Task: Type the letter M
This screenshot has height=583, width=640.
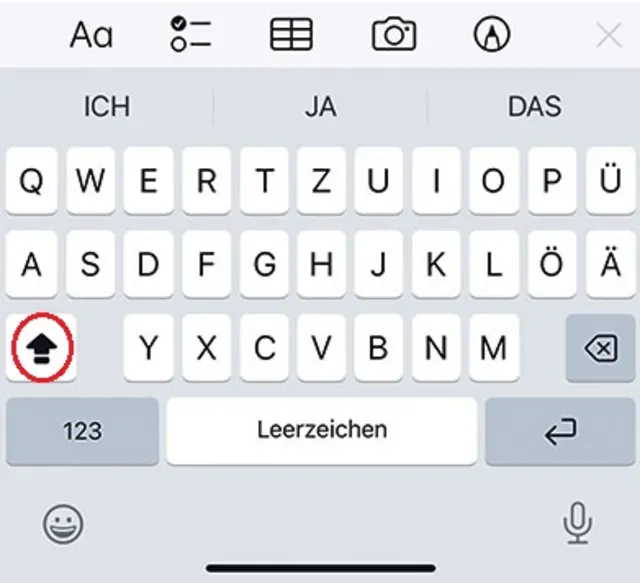Action: pos(494,348)
